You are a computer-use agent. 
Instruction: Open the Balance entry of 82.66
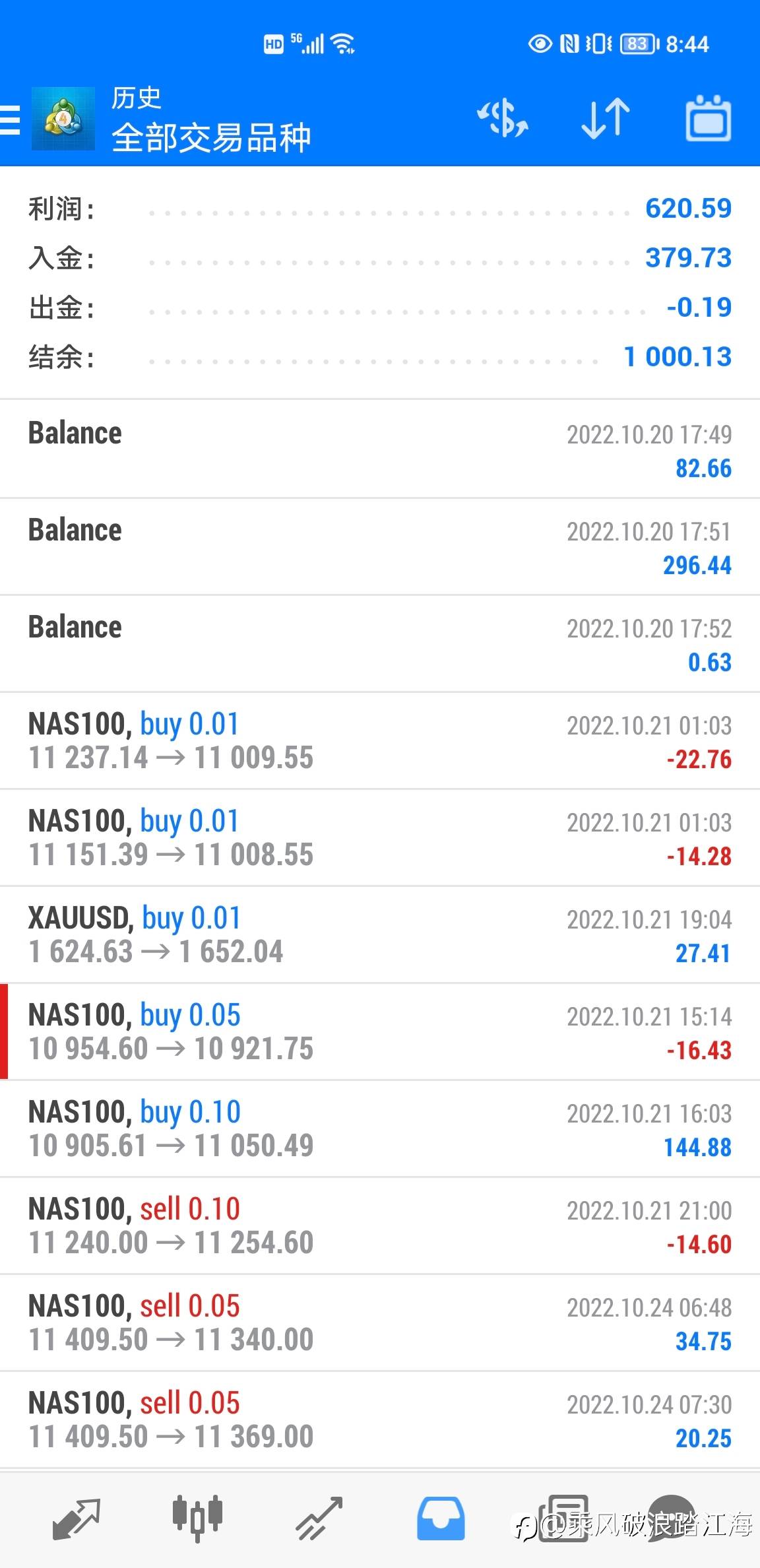(x=380, y=449)
